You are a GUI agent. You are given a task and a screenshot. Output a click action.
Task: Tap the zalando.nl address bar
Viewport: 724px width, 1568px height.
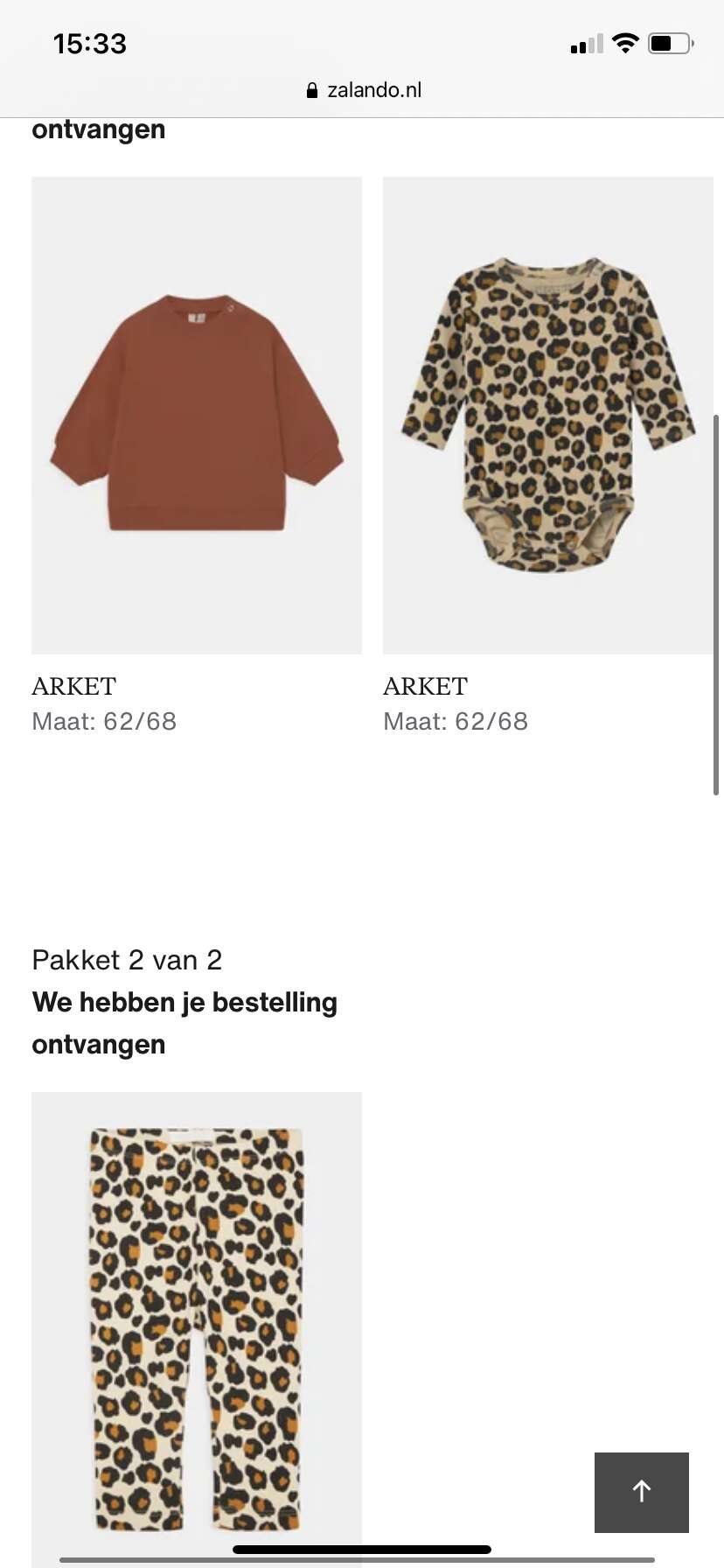coord(363,90)
